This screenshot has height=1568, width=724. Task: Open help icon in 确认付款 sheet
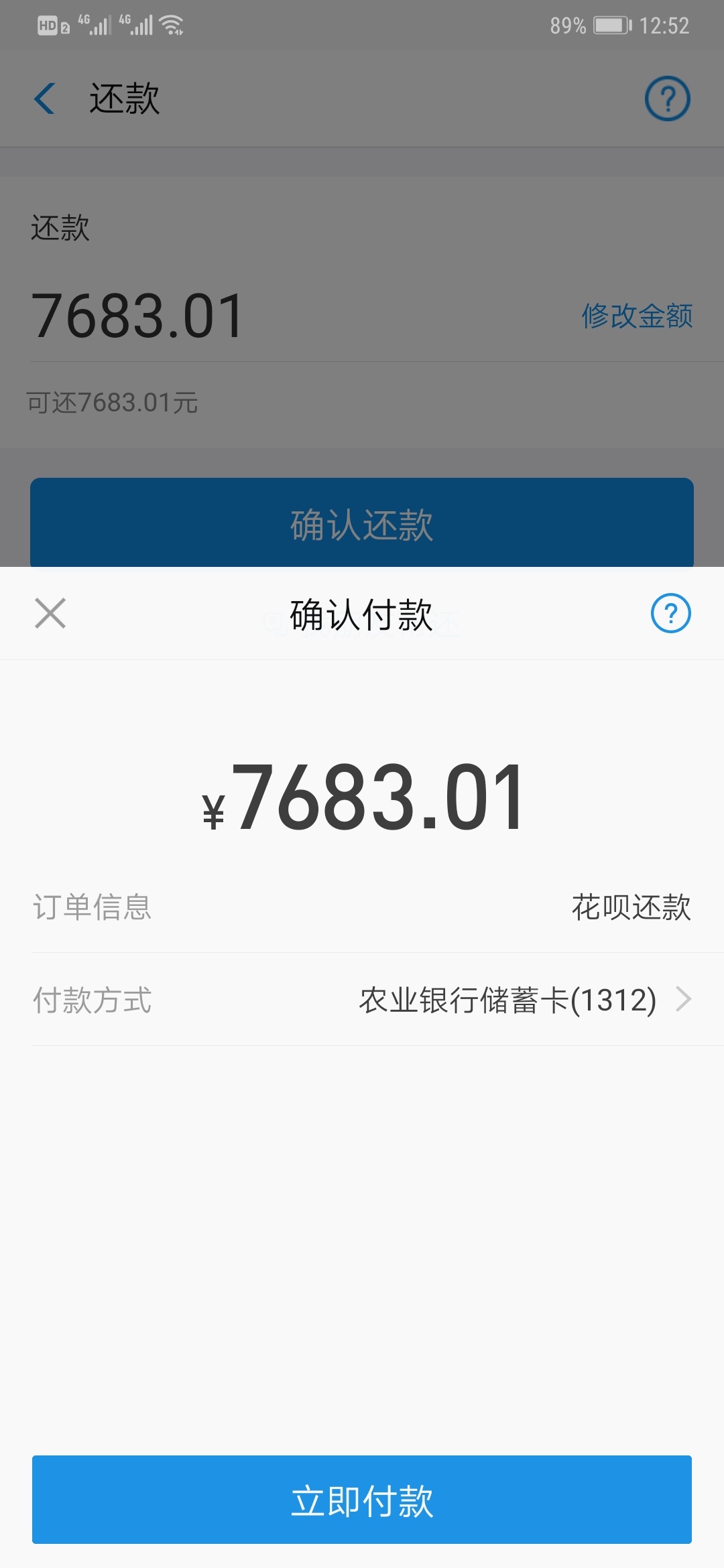pos(671,613)
